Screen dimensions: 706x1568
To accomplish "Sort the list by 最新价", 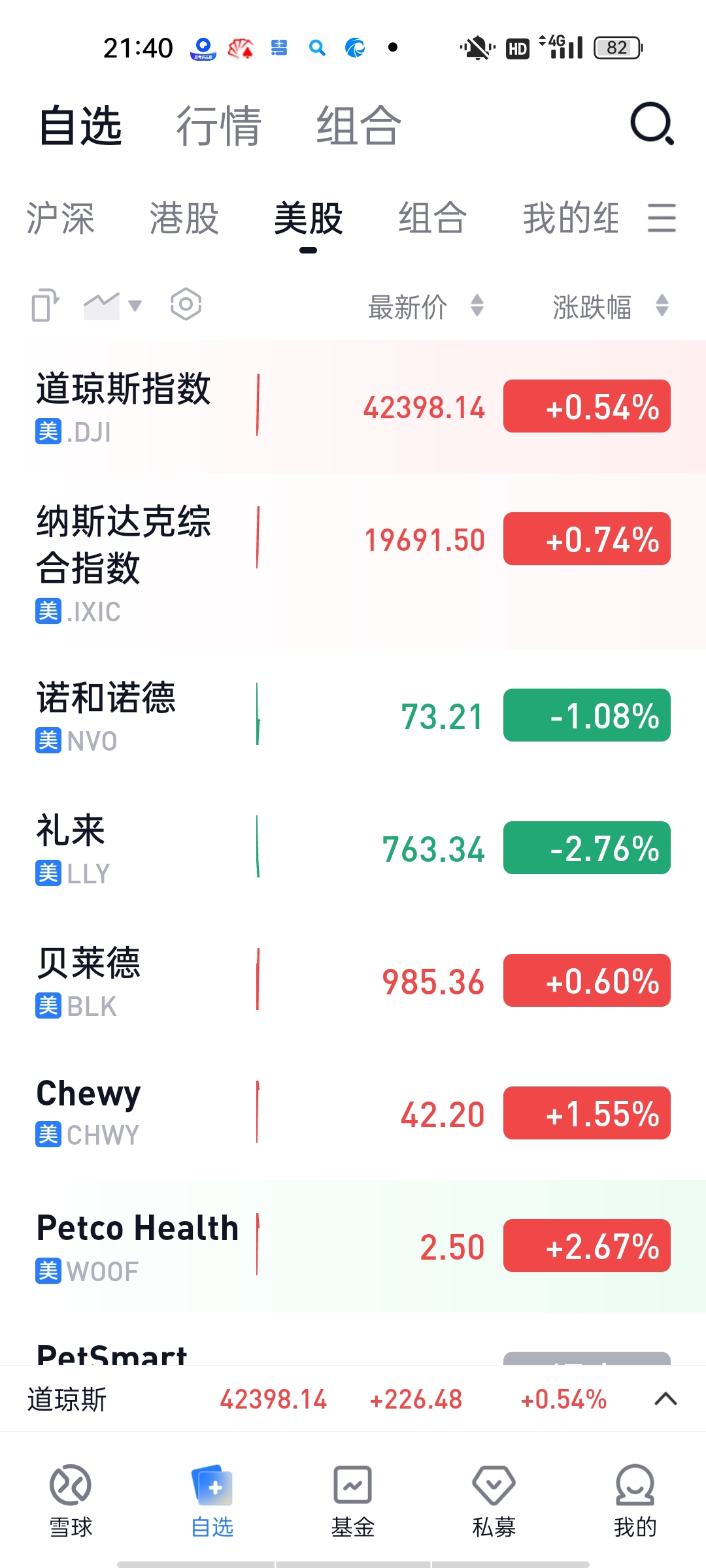I will point(426,306).
